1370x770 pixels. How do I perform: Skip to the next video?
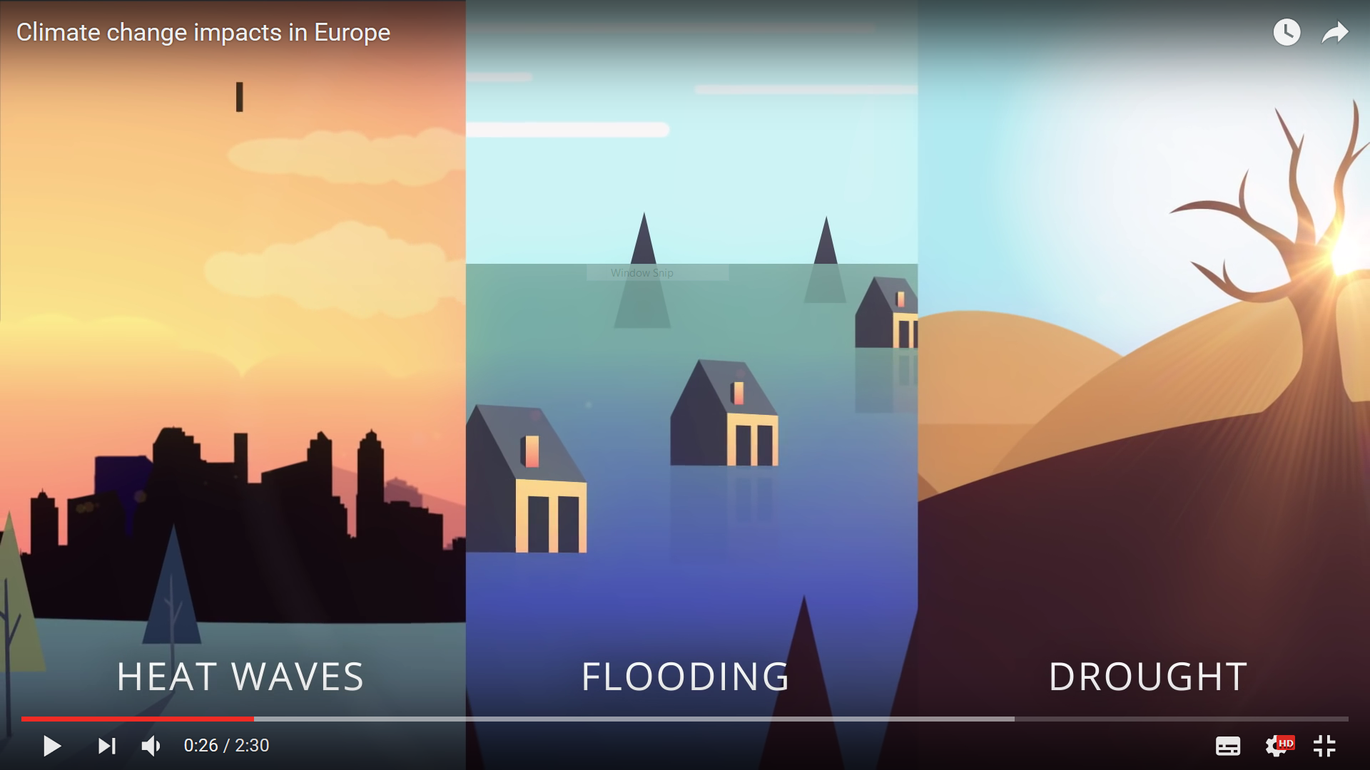tap(106, 746)
